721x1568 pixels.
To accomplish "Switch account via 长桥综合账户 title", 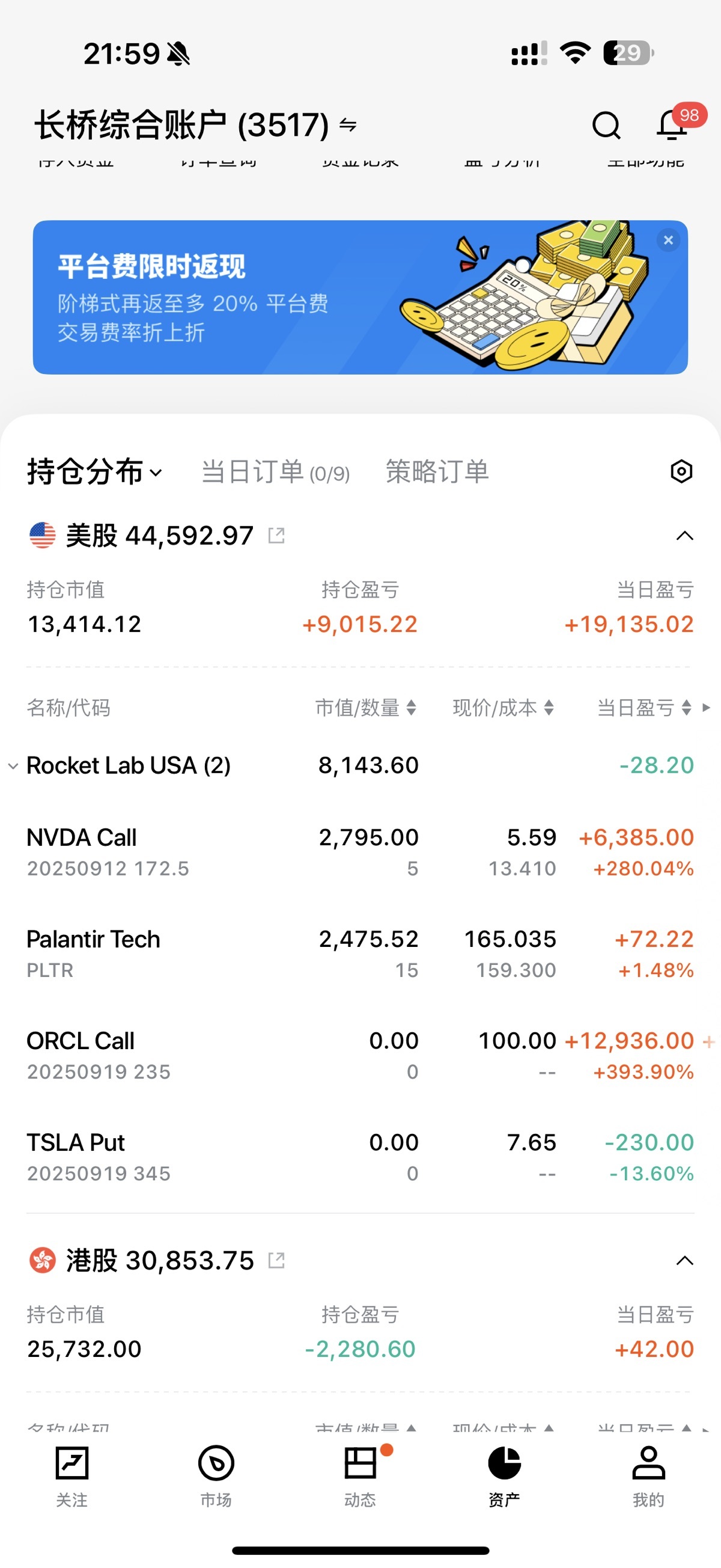I will click(195, 126).
